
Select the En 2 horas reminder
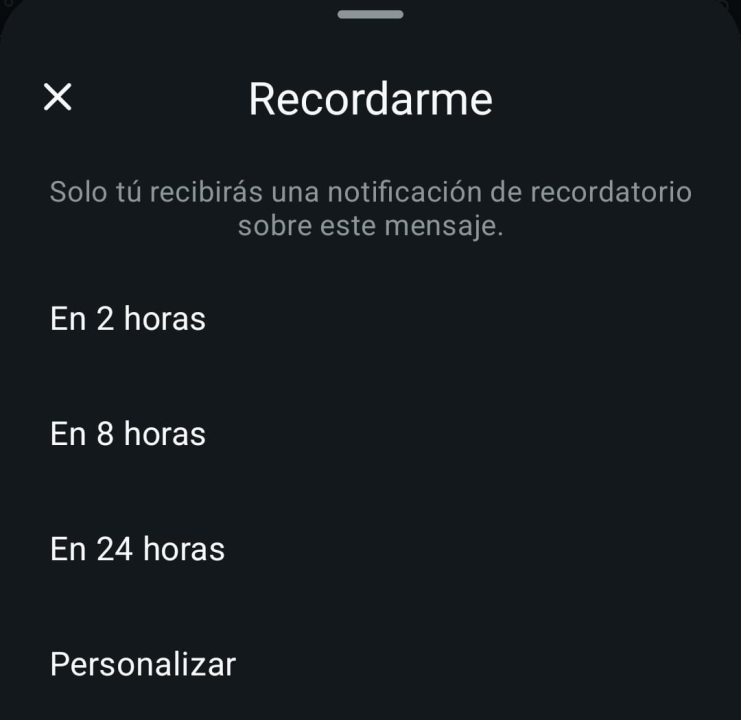click(x=128, y=319)
